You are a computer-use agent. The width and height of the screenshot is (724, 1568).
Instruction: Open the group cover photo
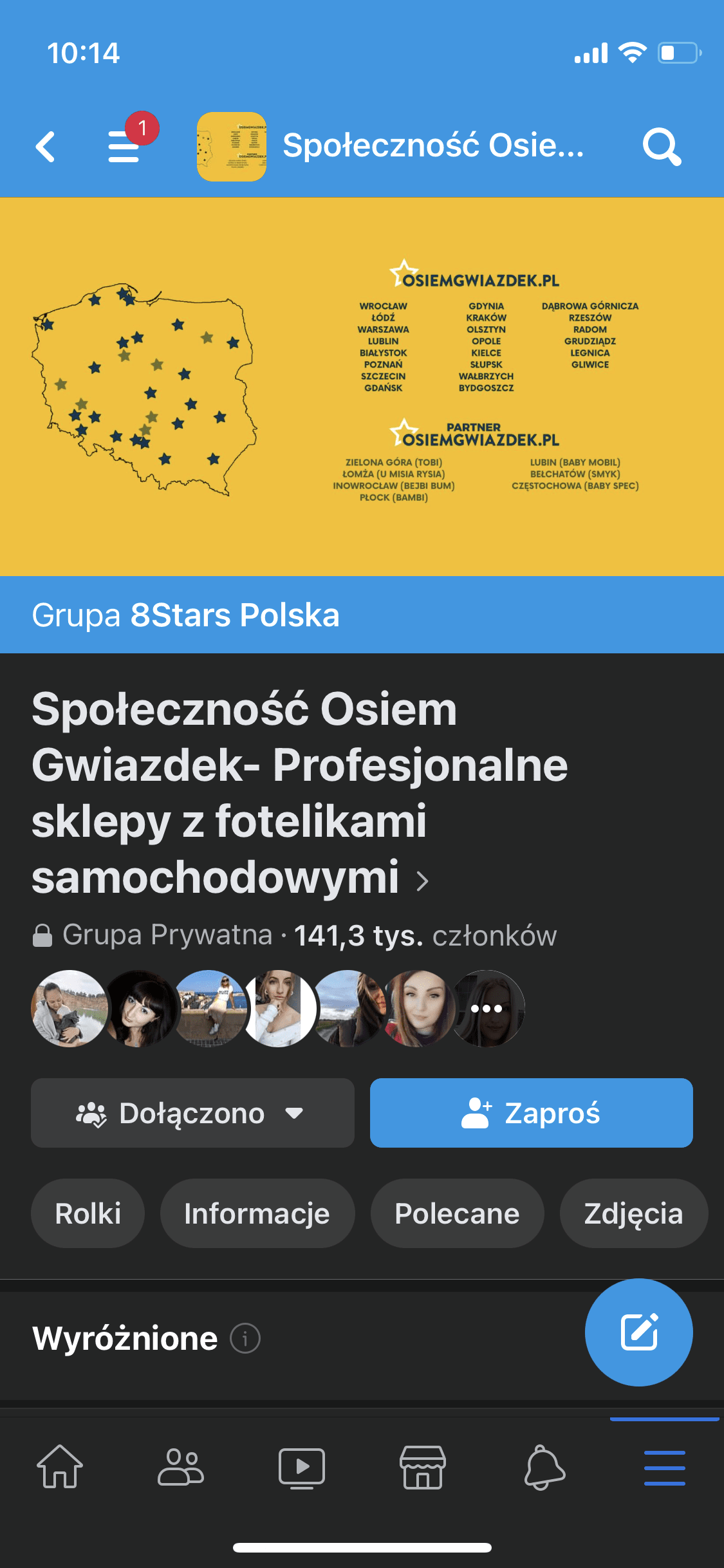[362, 386]
